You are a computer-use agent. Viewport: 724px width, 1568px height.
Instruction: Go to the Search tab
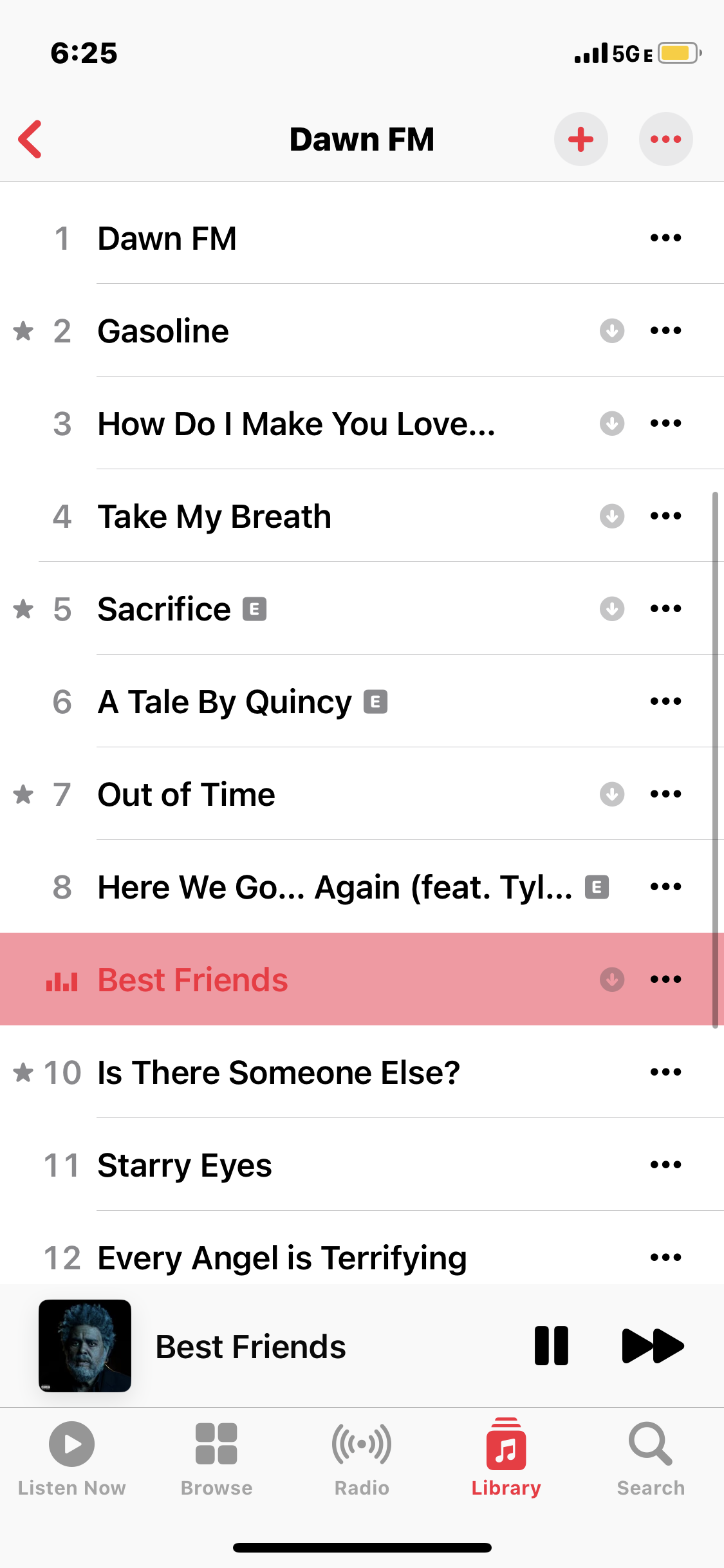coord(651,1459)
